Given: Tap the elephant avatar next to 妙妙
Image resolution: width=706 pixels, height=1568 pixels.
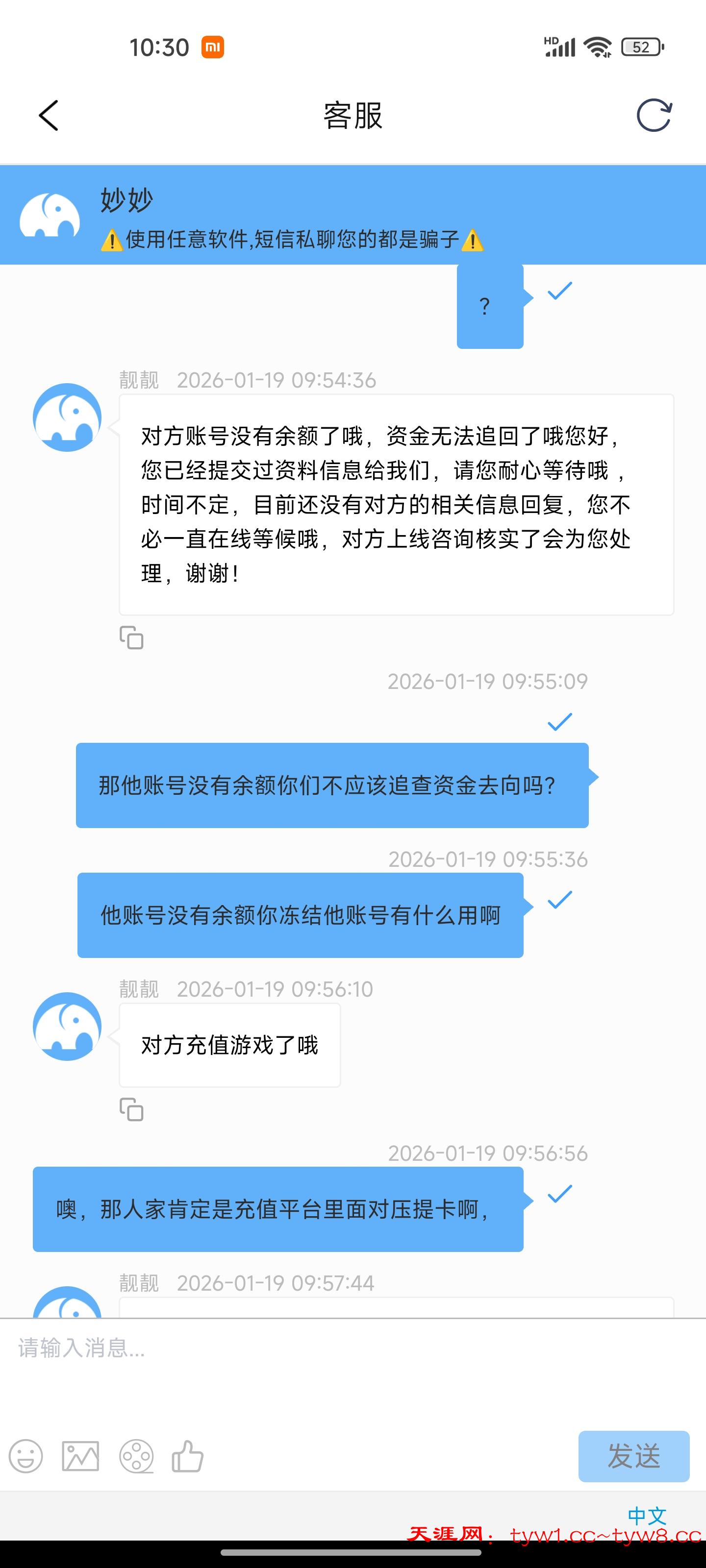Looking at the screenshot, I should pyautogui.click(x=52, y=216).
